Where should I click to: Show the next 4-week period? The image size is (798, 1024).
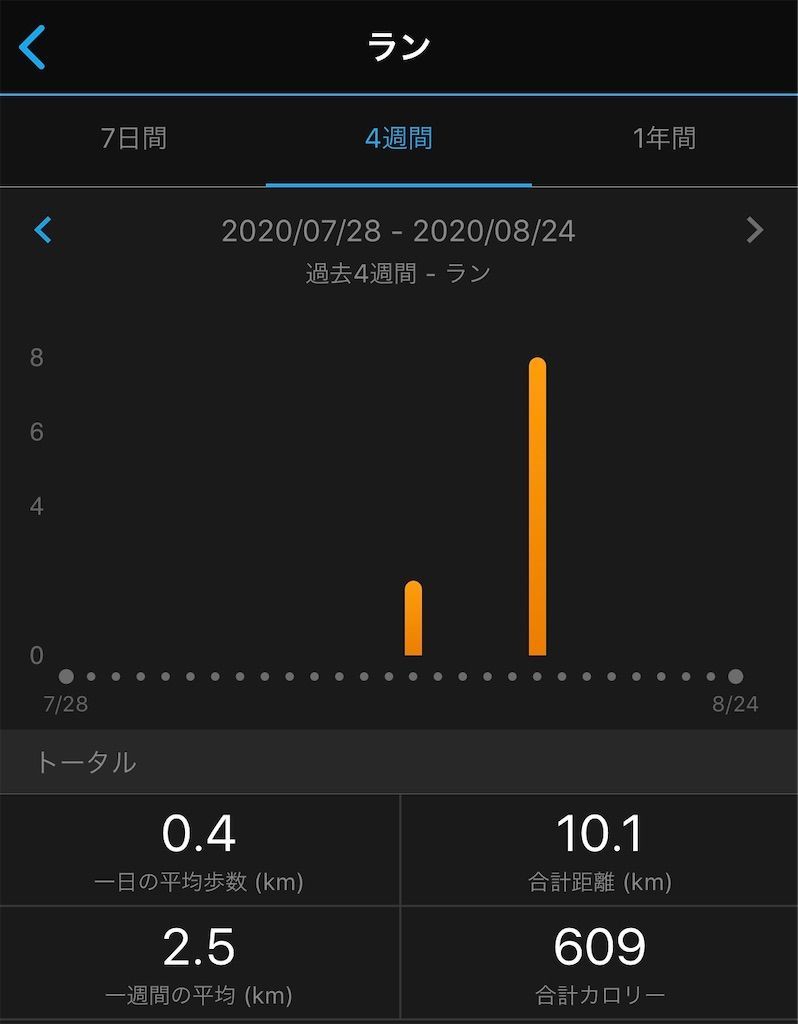755,231
